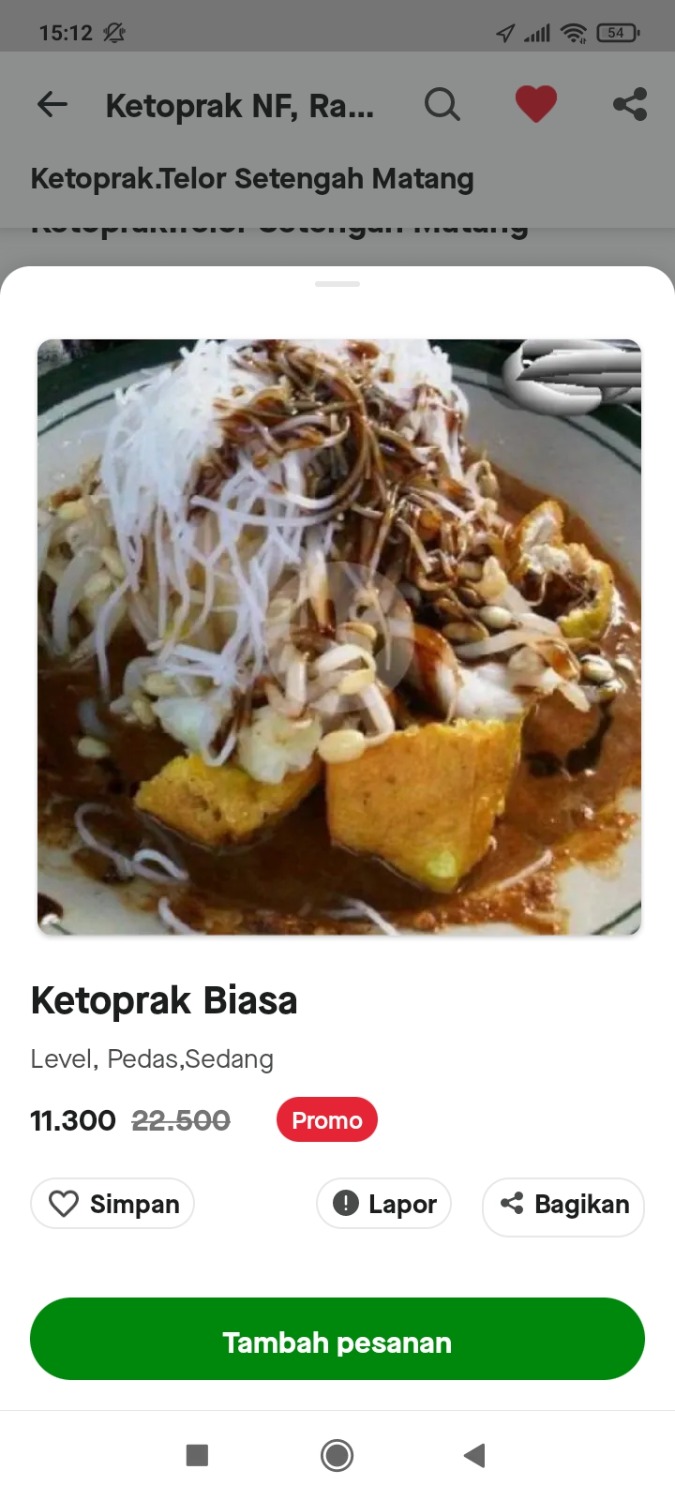Share the dish via Bagikan
The width and height of the screenshot is (675, 1500).
(x=563, y=1204)
